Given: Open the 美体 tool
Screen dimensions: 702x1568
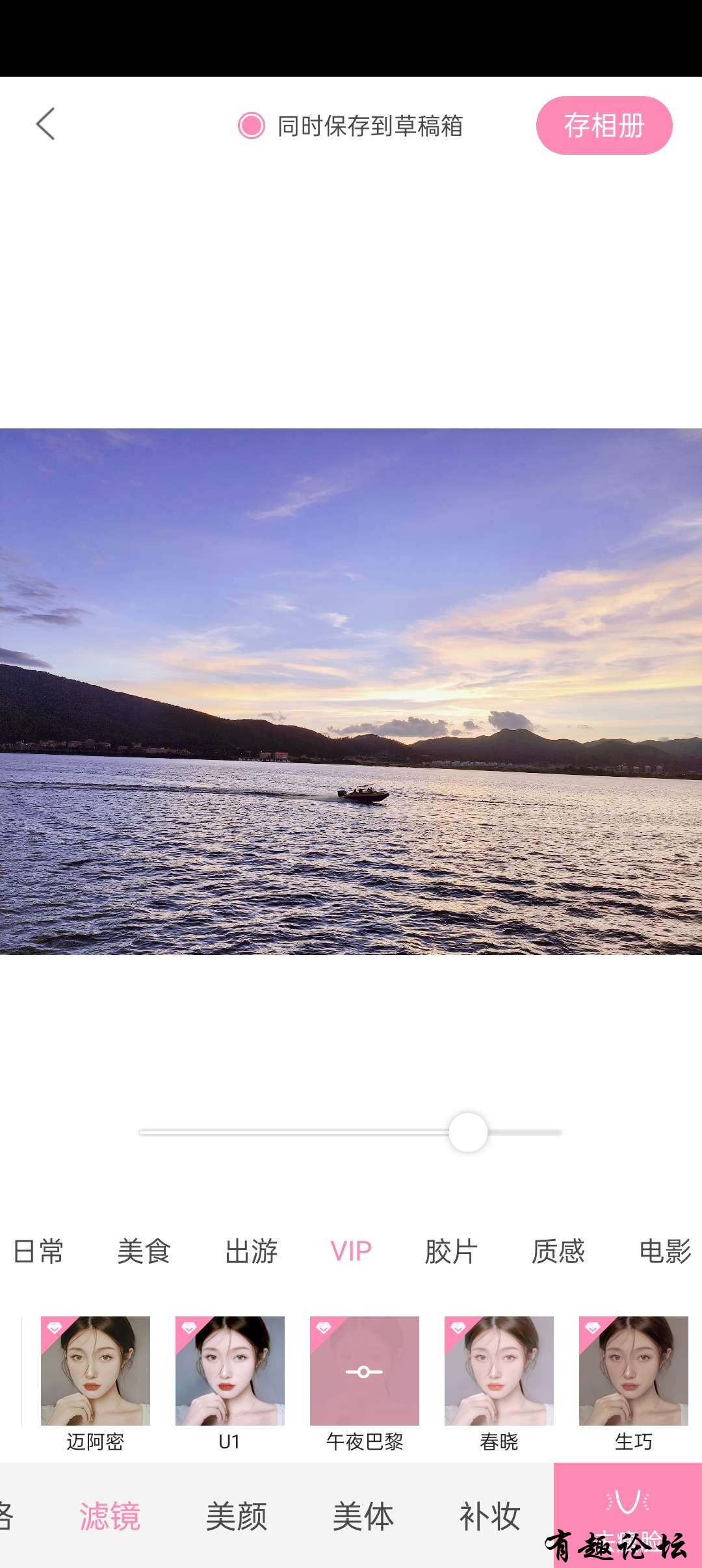Looking at the screenshot, I should pos(363,1516).
